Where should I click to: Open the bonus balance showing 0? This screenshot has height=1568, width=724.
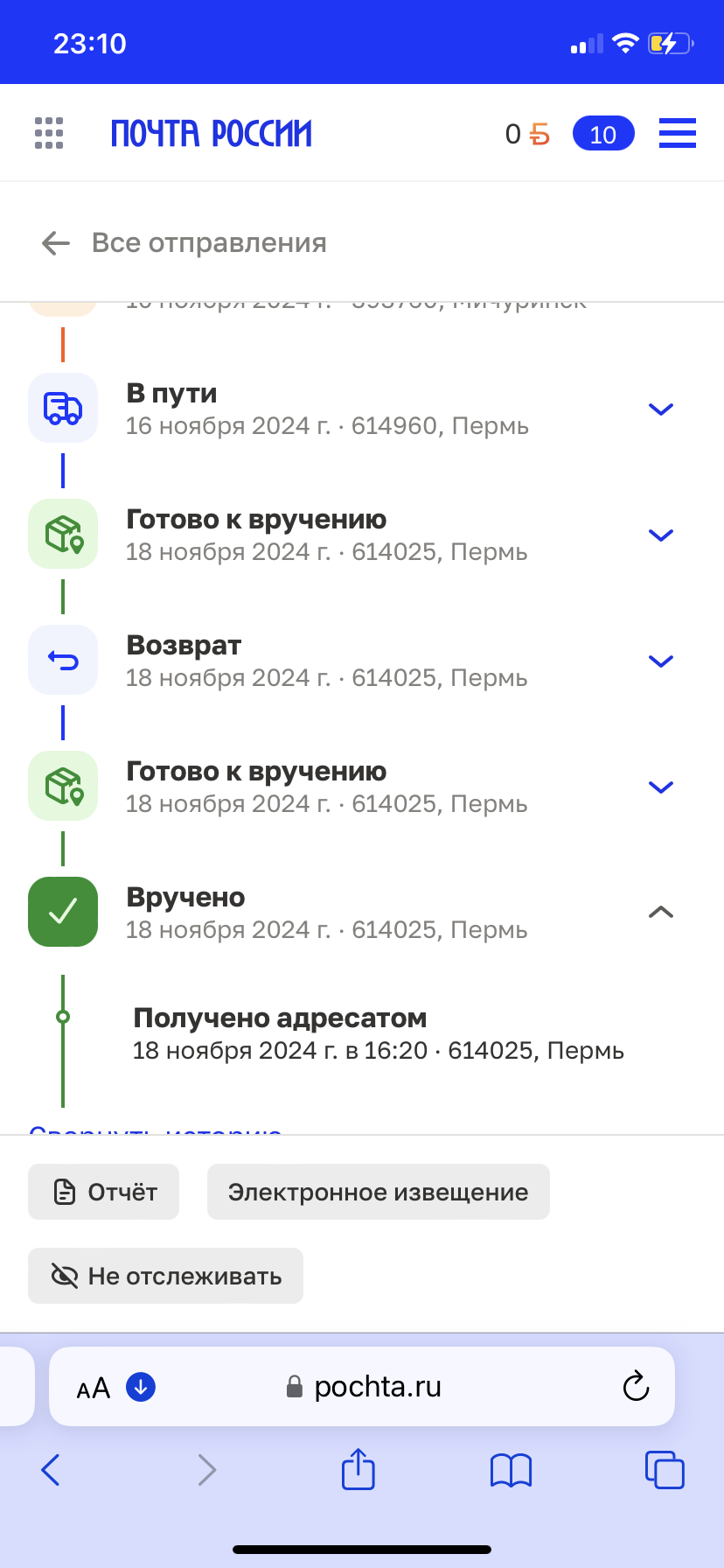(x=526, y=134)
